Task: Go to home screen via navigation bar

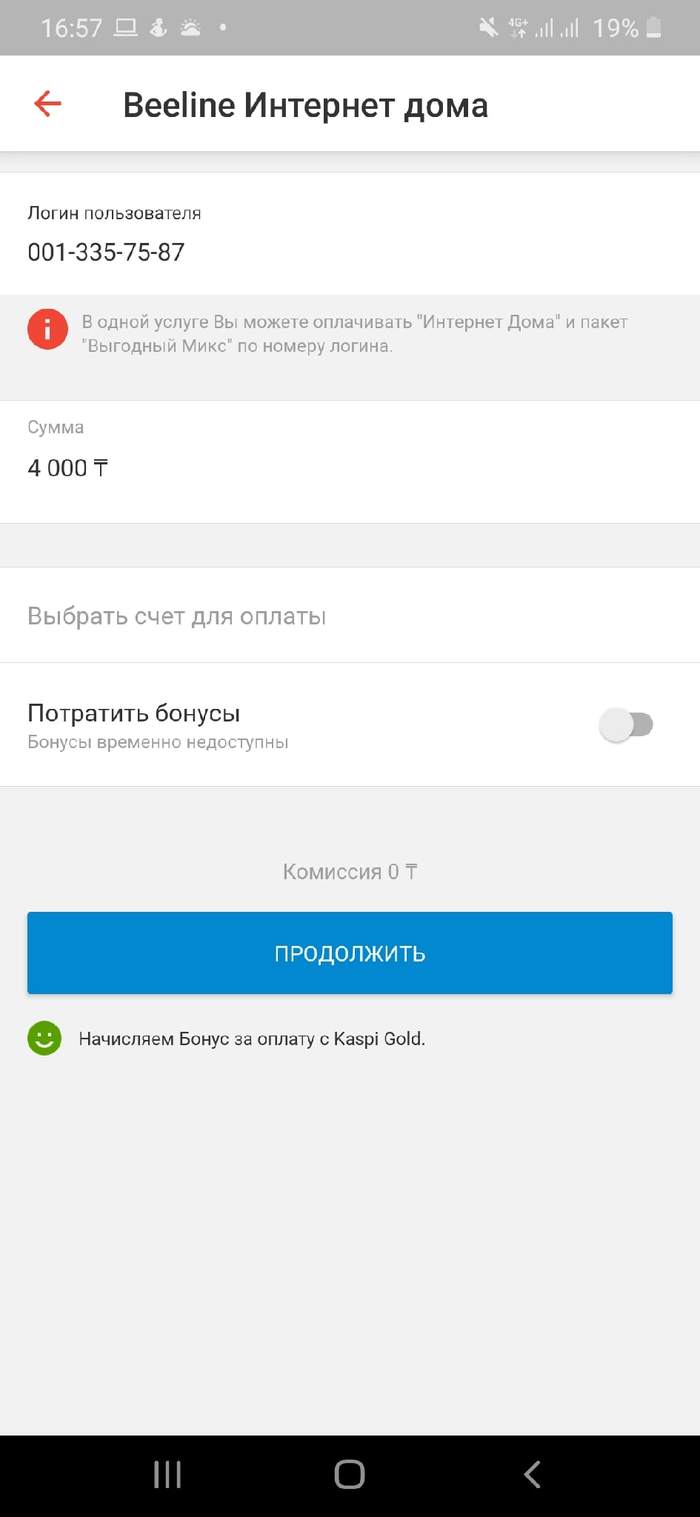Action: (x=350, y=1474)
